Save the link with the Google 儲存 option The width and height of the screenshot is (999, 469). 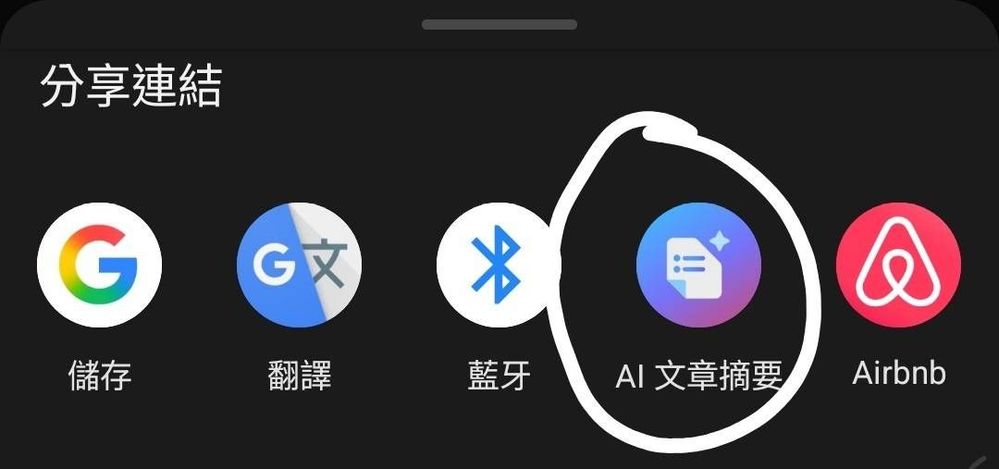coord(99,264)
